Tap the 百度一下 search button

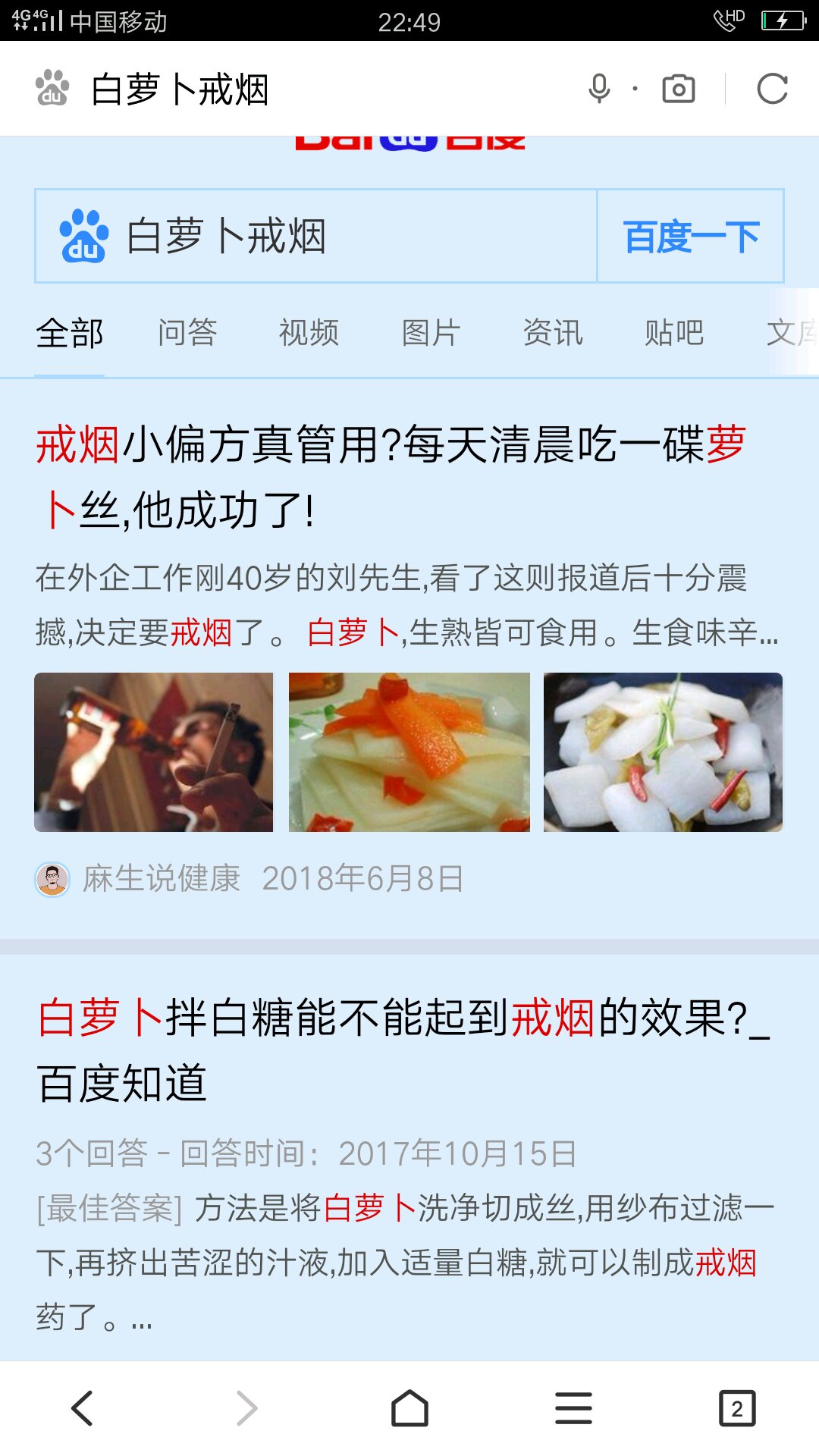pos(691,236)
